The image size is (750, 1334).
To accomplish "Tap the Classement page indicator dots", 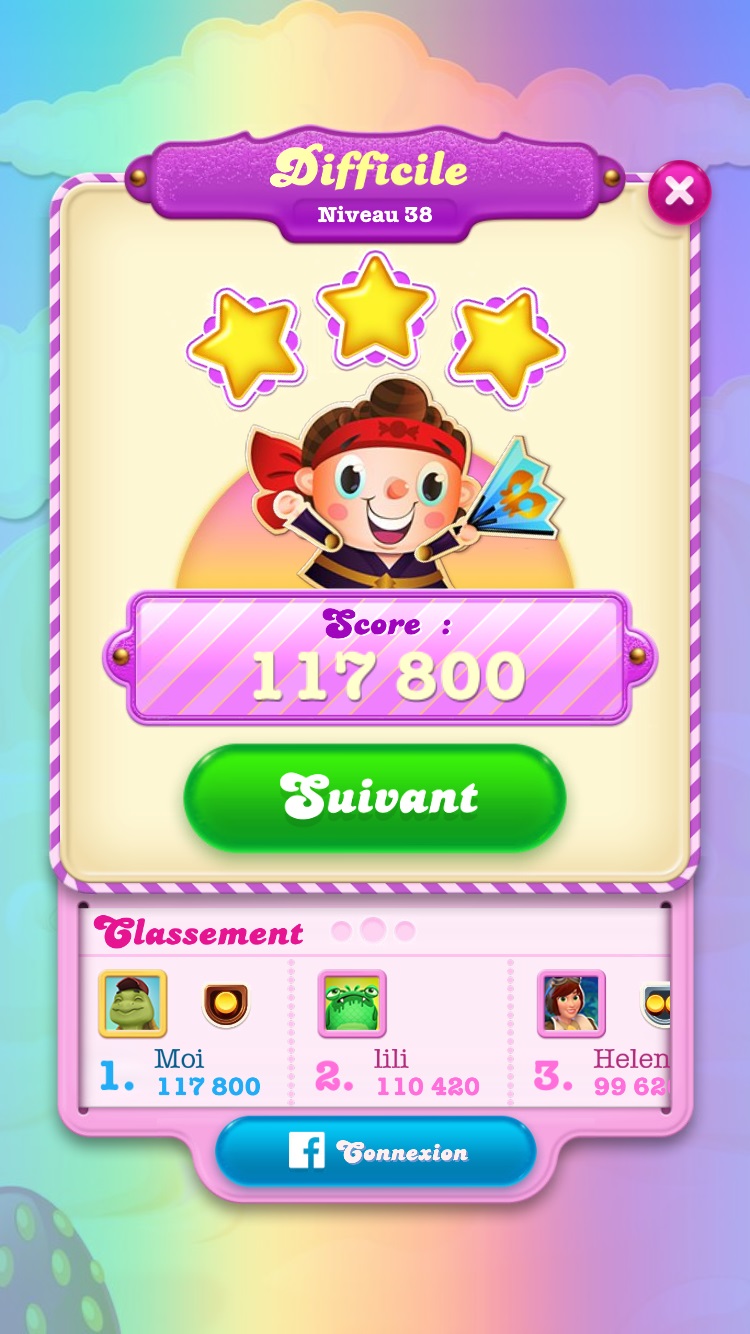I will [373, 931].
